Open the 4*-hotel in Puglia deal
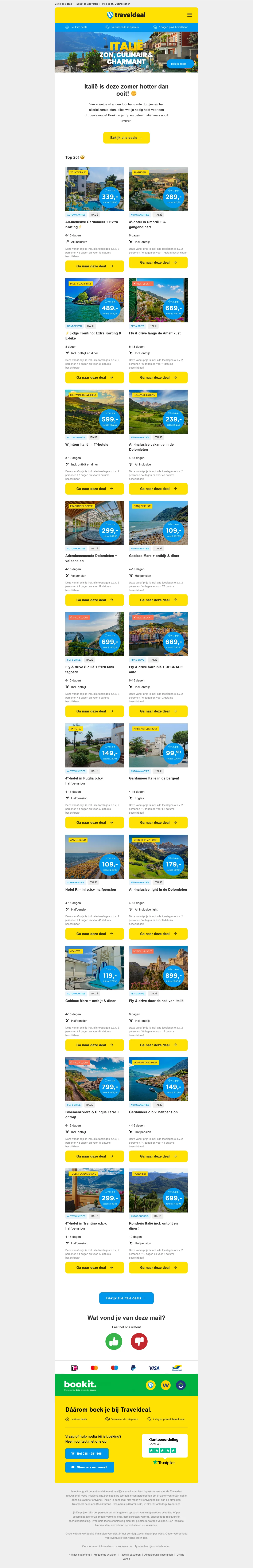253x1568 pixels. [x=94, y=822]
